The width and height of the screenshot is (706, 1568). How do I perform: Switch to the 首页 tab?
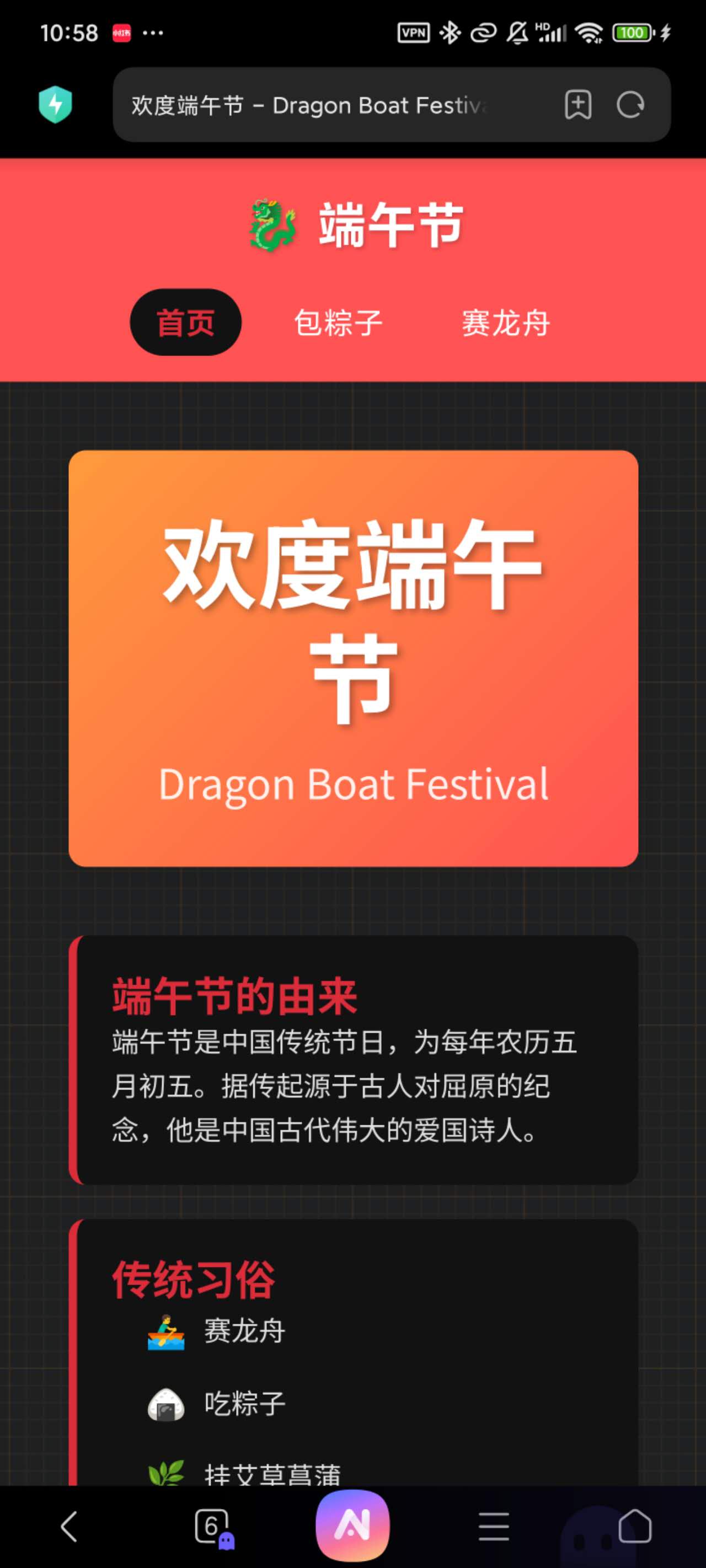(x=186, y=323)
